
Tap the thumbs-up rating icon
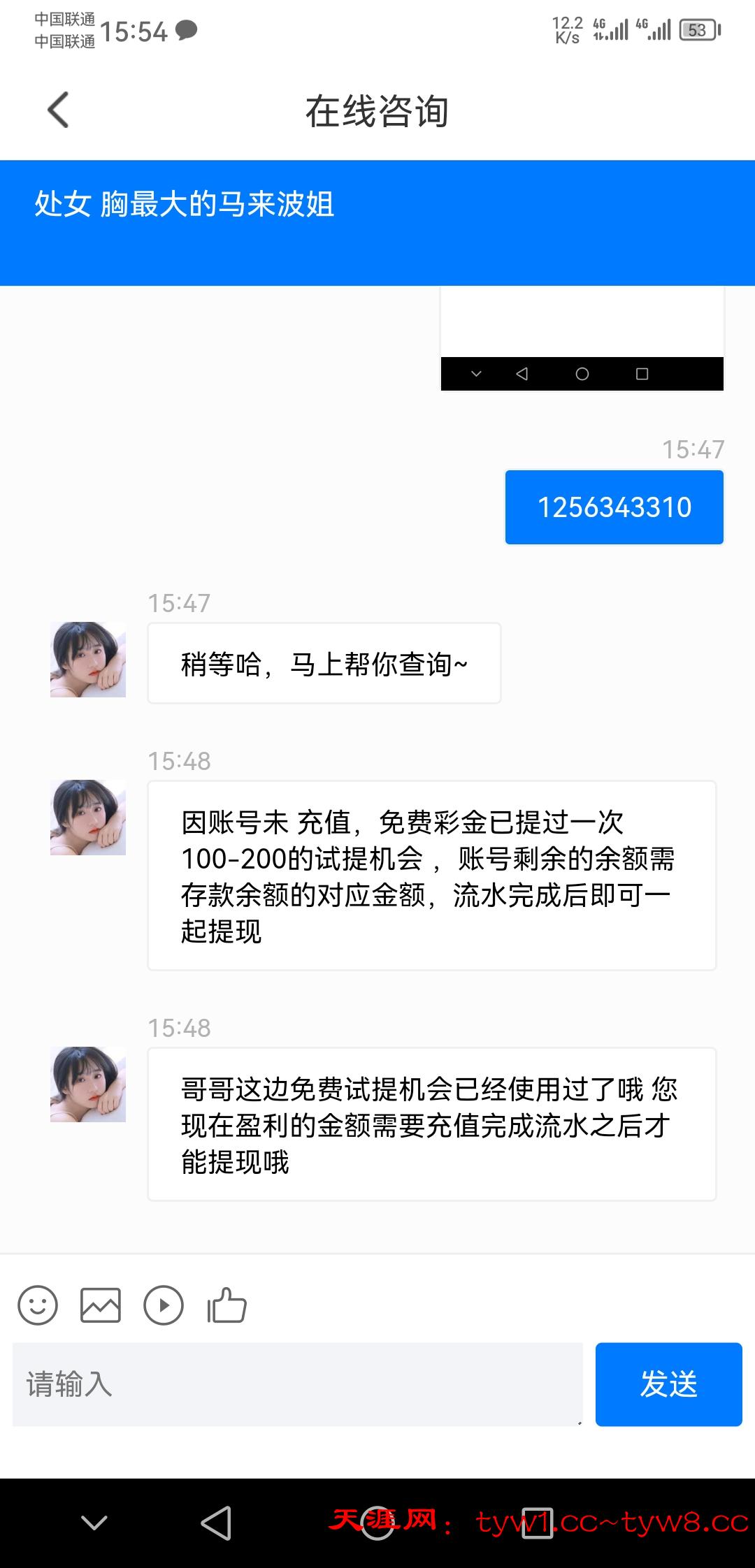[225, 1304]
